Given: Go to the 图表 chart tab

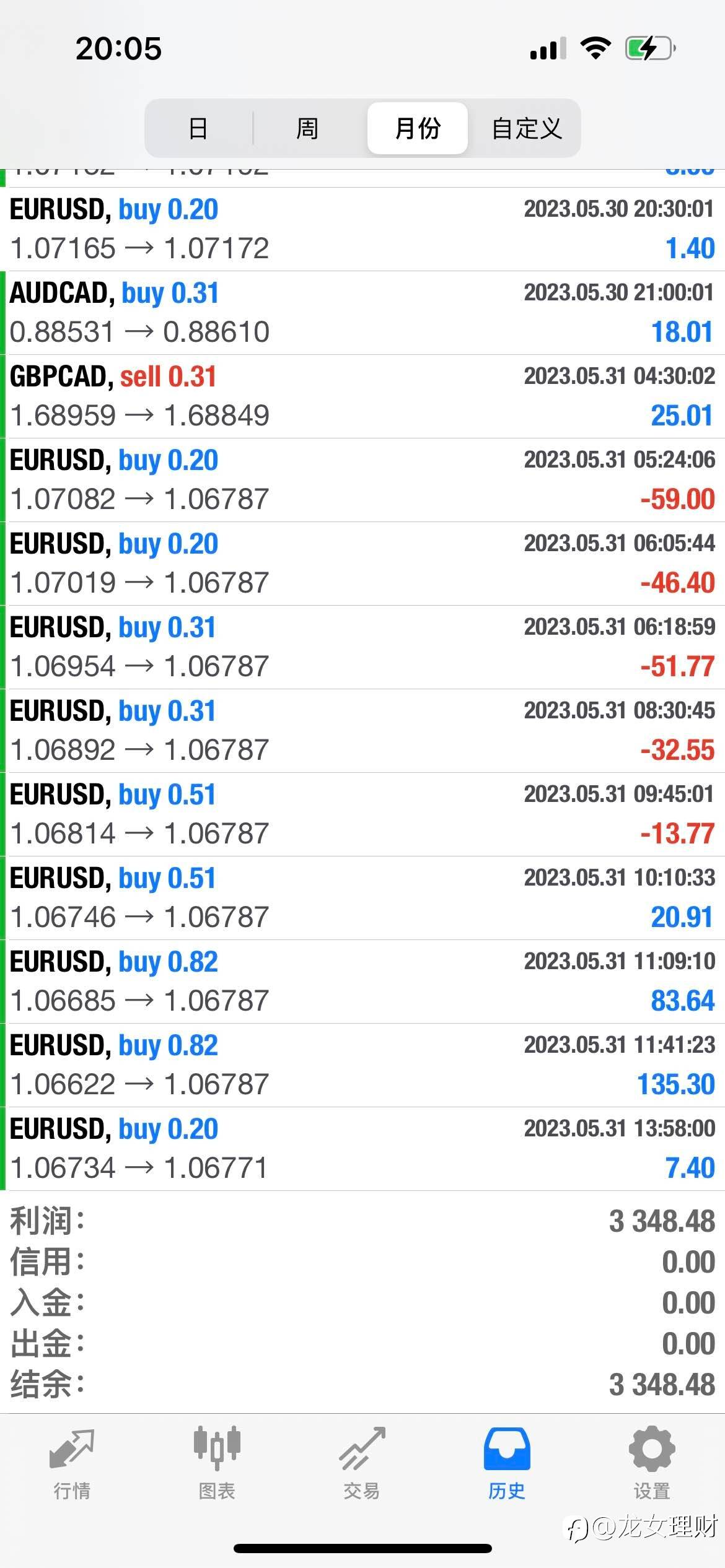Looking at the screenshot, I should tap(217, 1464).
